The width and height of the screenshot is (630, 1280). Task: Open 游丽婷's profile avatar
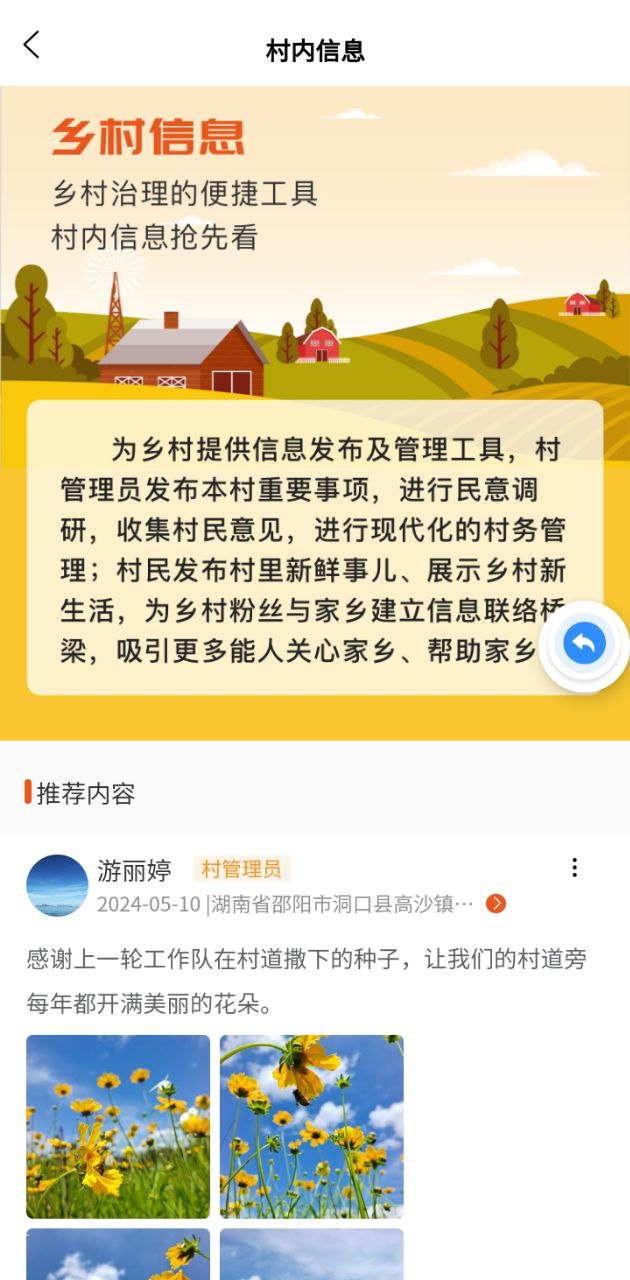(57, 885)
